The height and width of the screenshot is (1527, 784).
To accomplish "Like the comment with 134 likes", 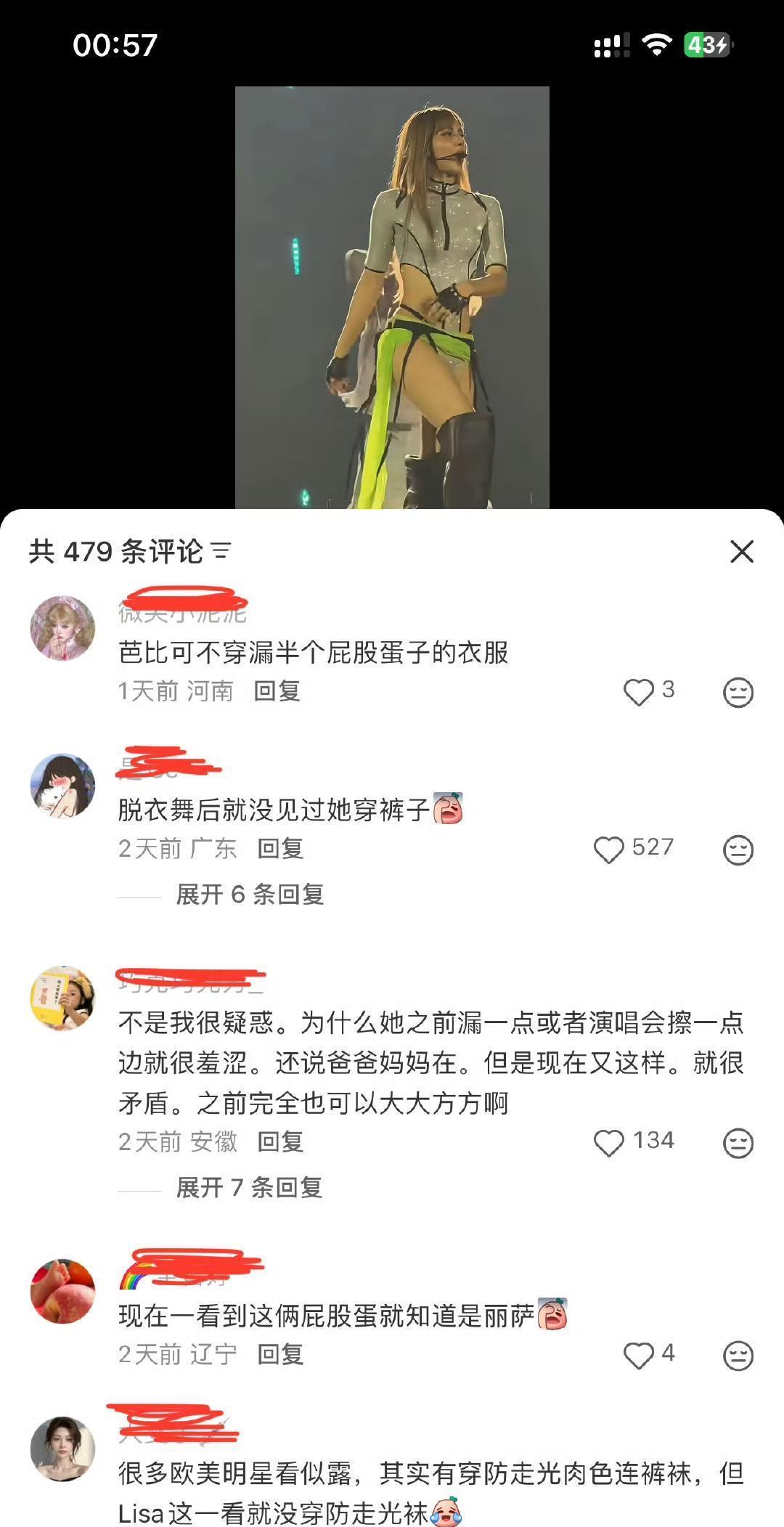I will [x=609, y=1143].
